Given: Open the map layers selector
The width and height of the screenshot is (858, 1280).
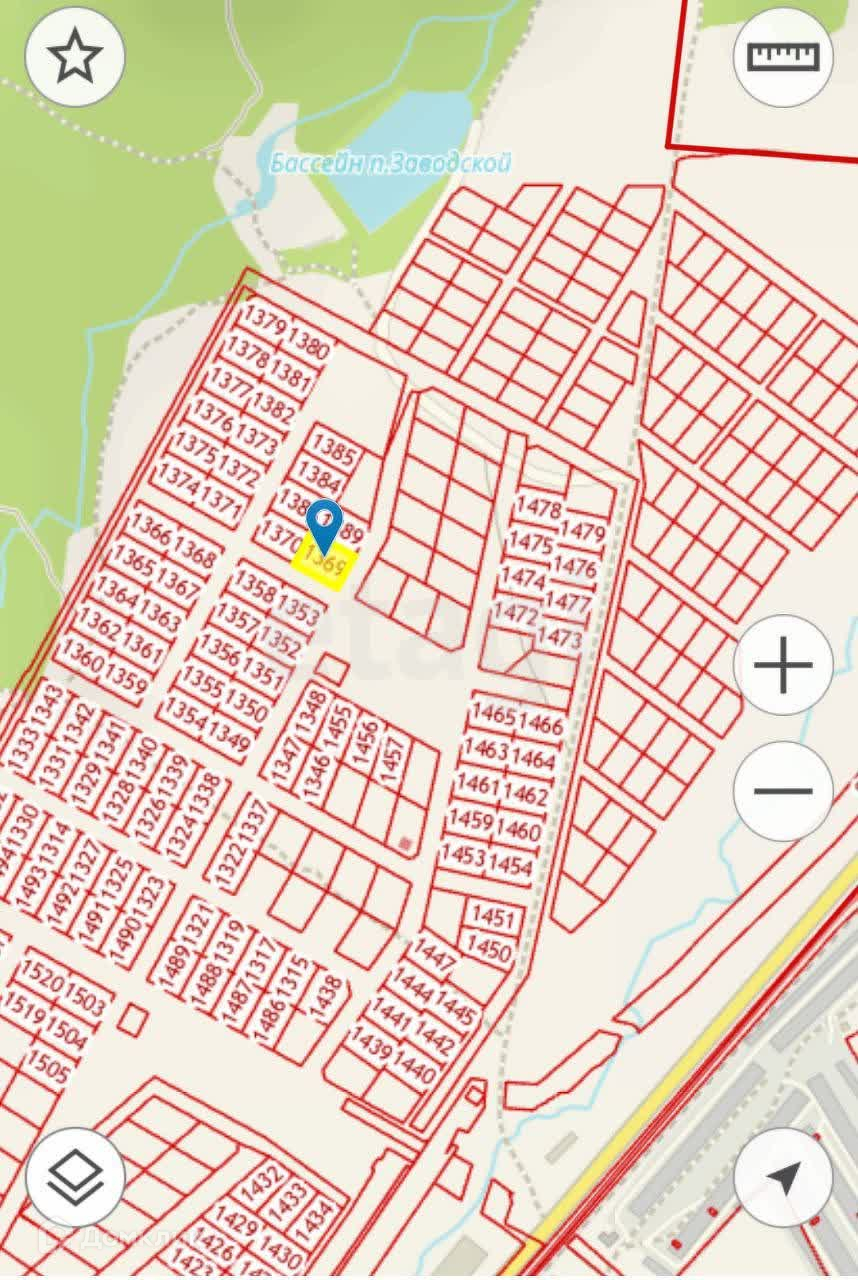Looking at the screenshot, I should (x=75, y=1177).
